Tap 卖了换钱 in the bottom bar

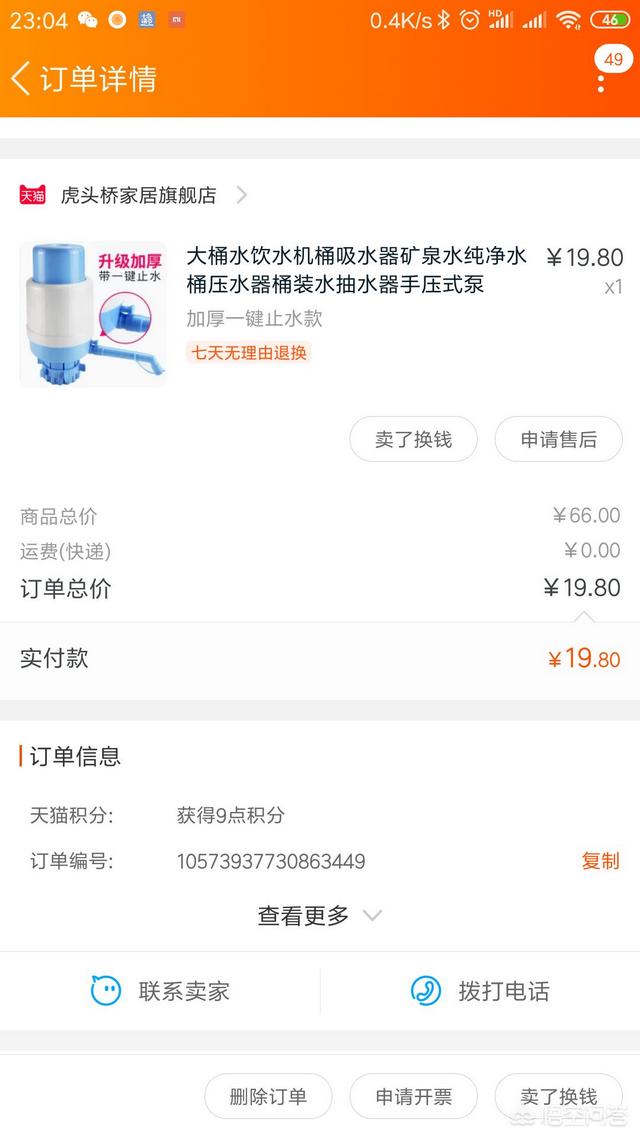tap(559, 1096)
